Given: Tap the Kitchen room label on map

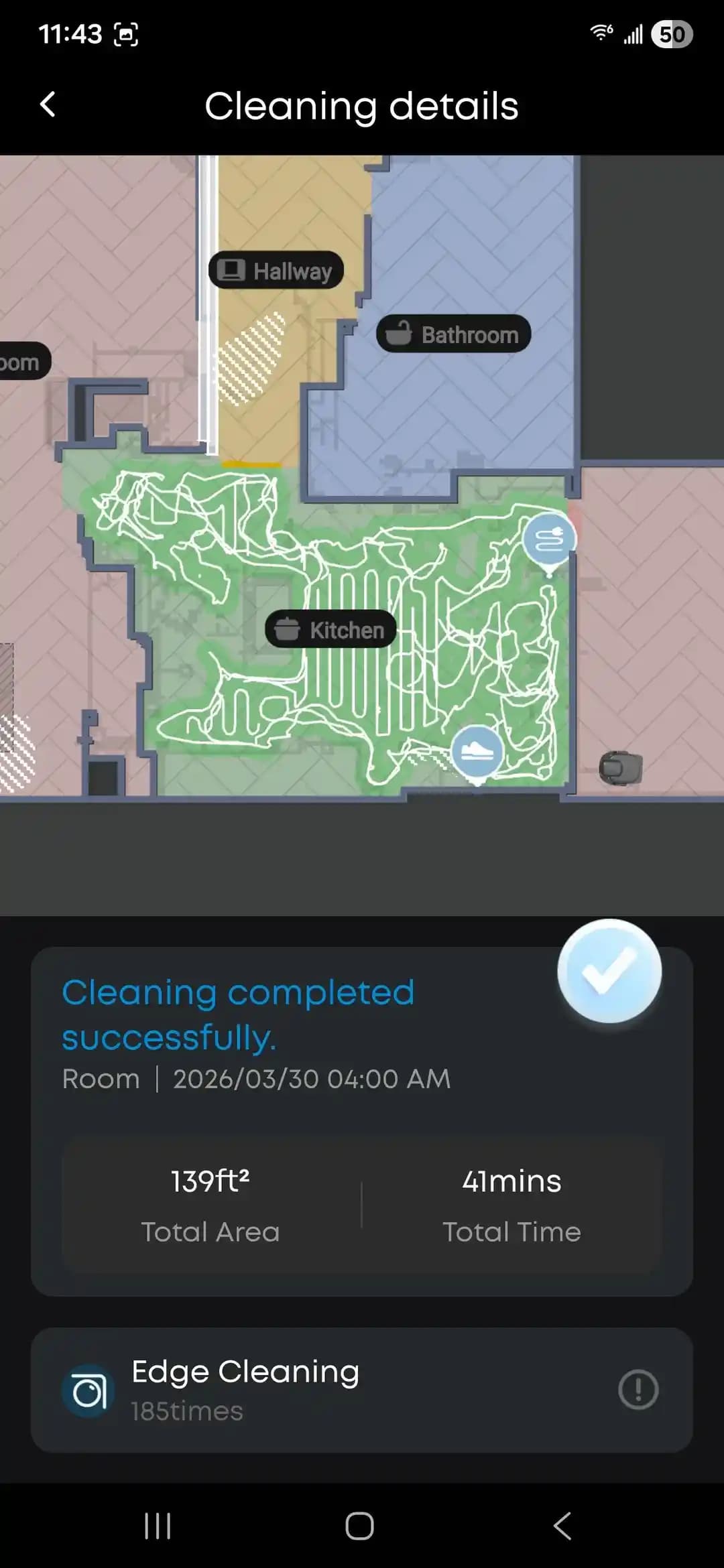Looking at the screenshot, I should pos(330,629).
